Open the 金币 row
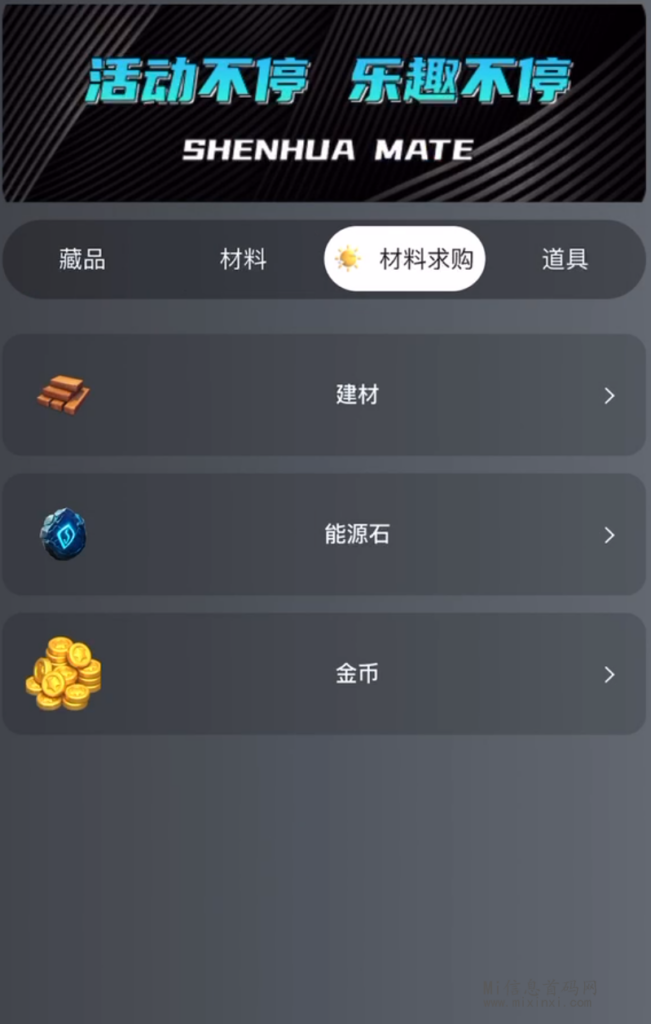Viewport: 651px width, 1024px height. pyautogui.click(x=324, y=674)
